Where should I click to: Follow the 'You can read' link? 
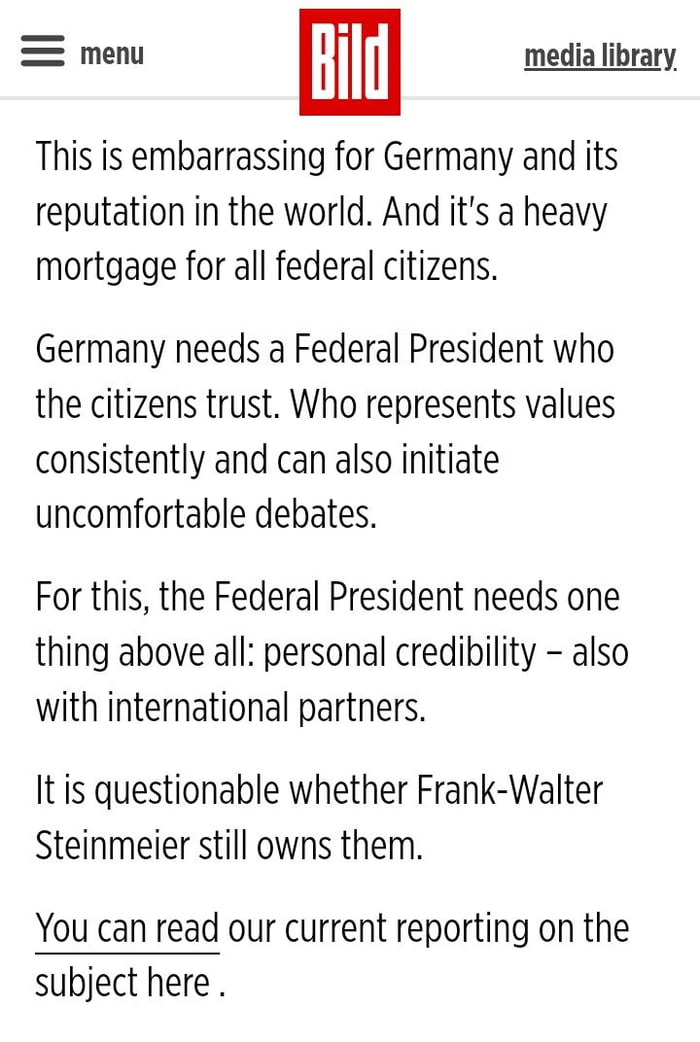[x=127, y=928]
